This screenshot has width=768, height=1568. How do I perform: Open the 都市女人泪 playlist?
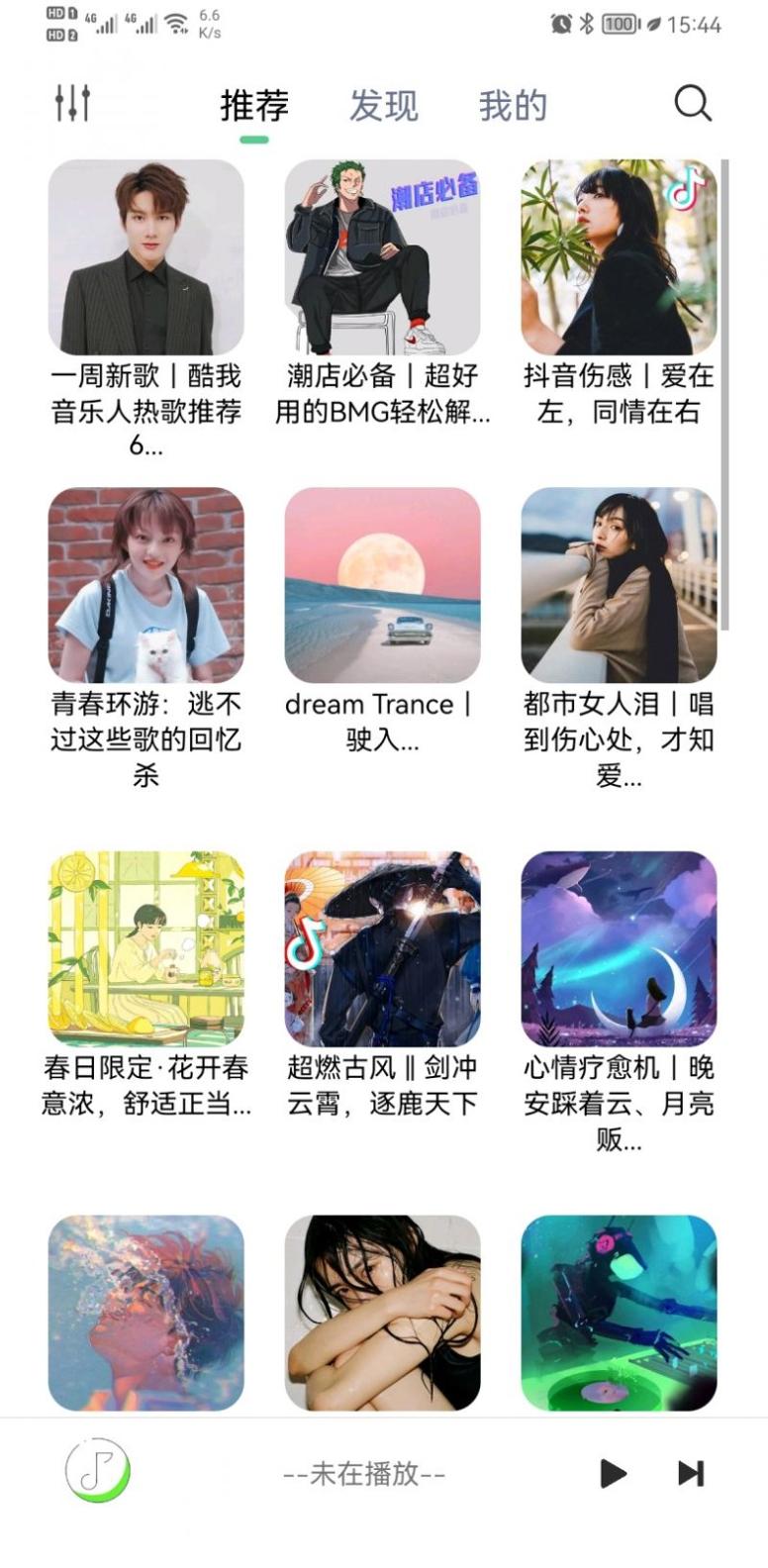[619, 585]
